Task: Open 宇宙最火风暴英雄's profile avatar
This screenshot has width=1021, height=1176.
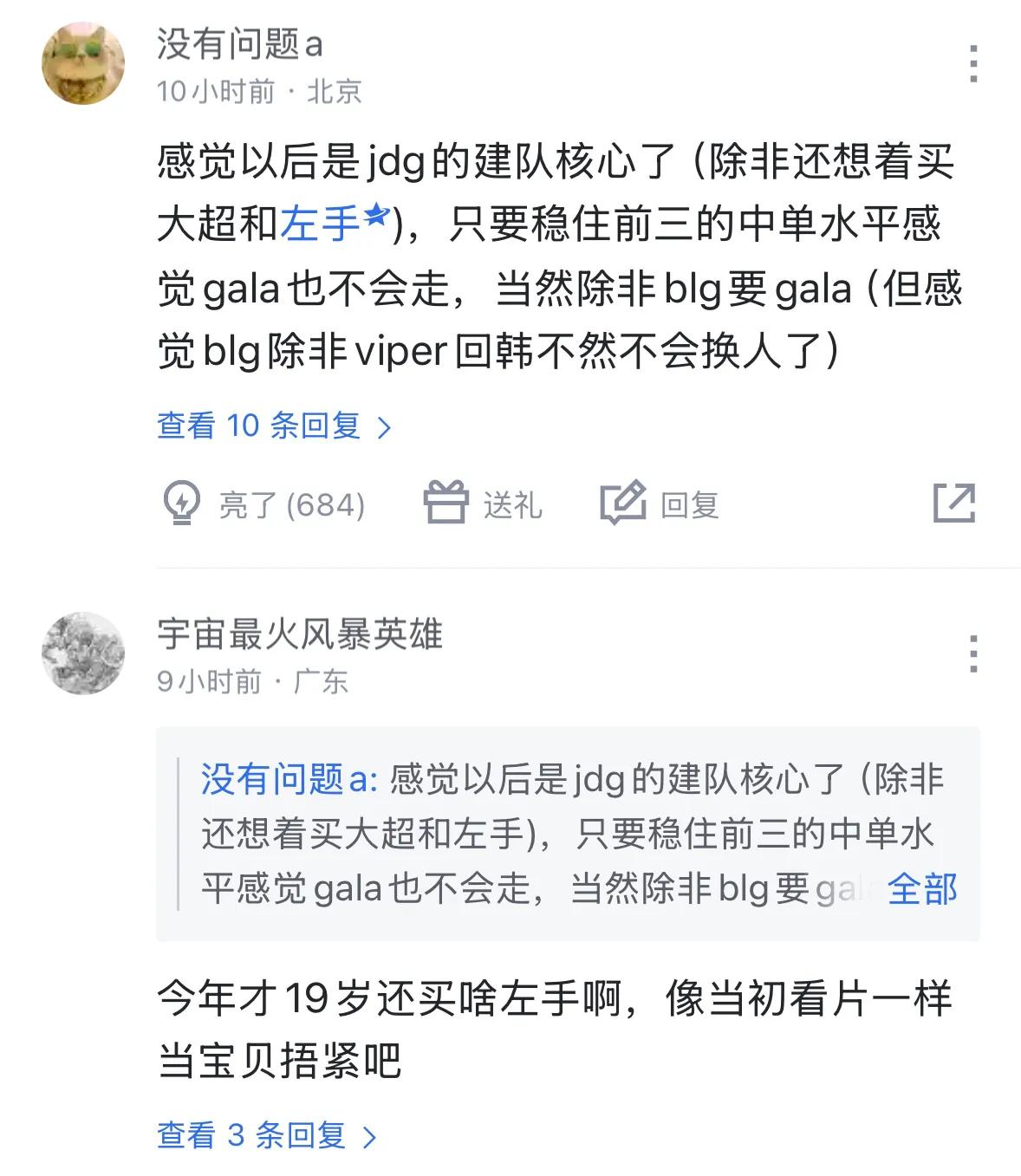Action: (x=83, y=653)
